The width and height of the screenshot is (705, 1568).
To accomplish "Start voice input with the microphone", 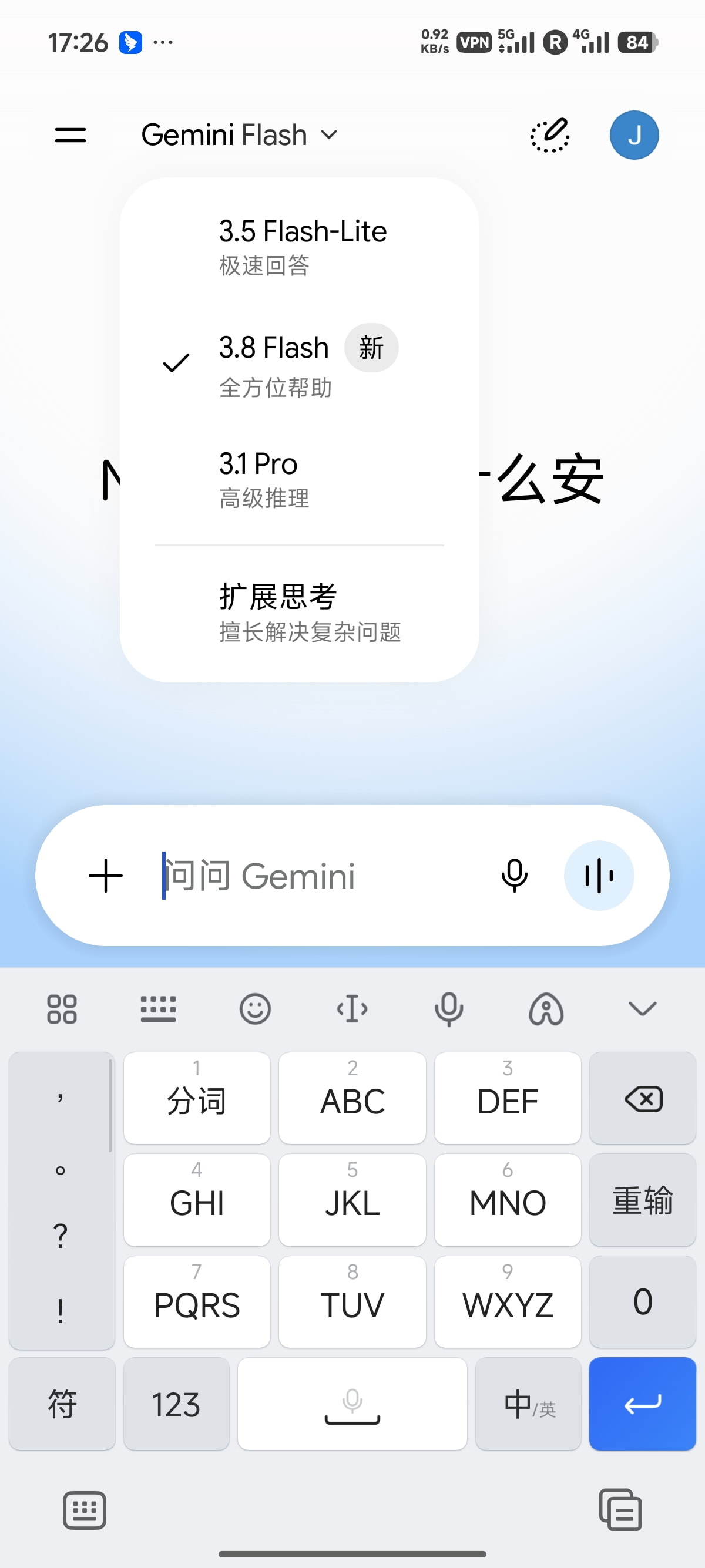I will tap(515, 875).
